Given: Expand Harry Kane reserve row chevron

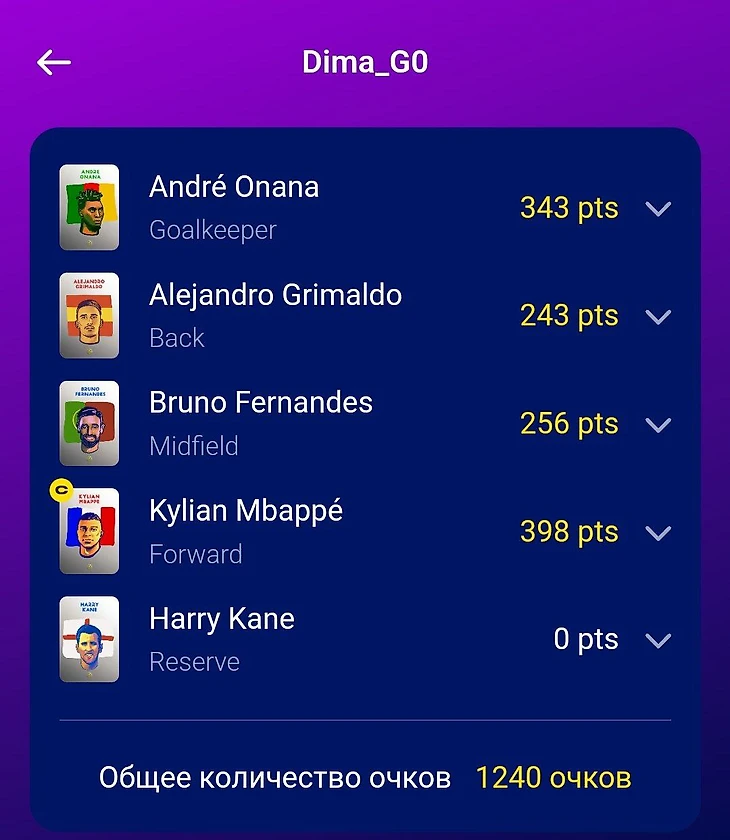Looking at the screenshot, I should coord(658,640).
